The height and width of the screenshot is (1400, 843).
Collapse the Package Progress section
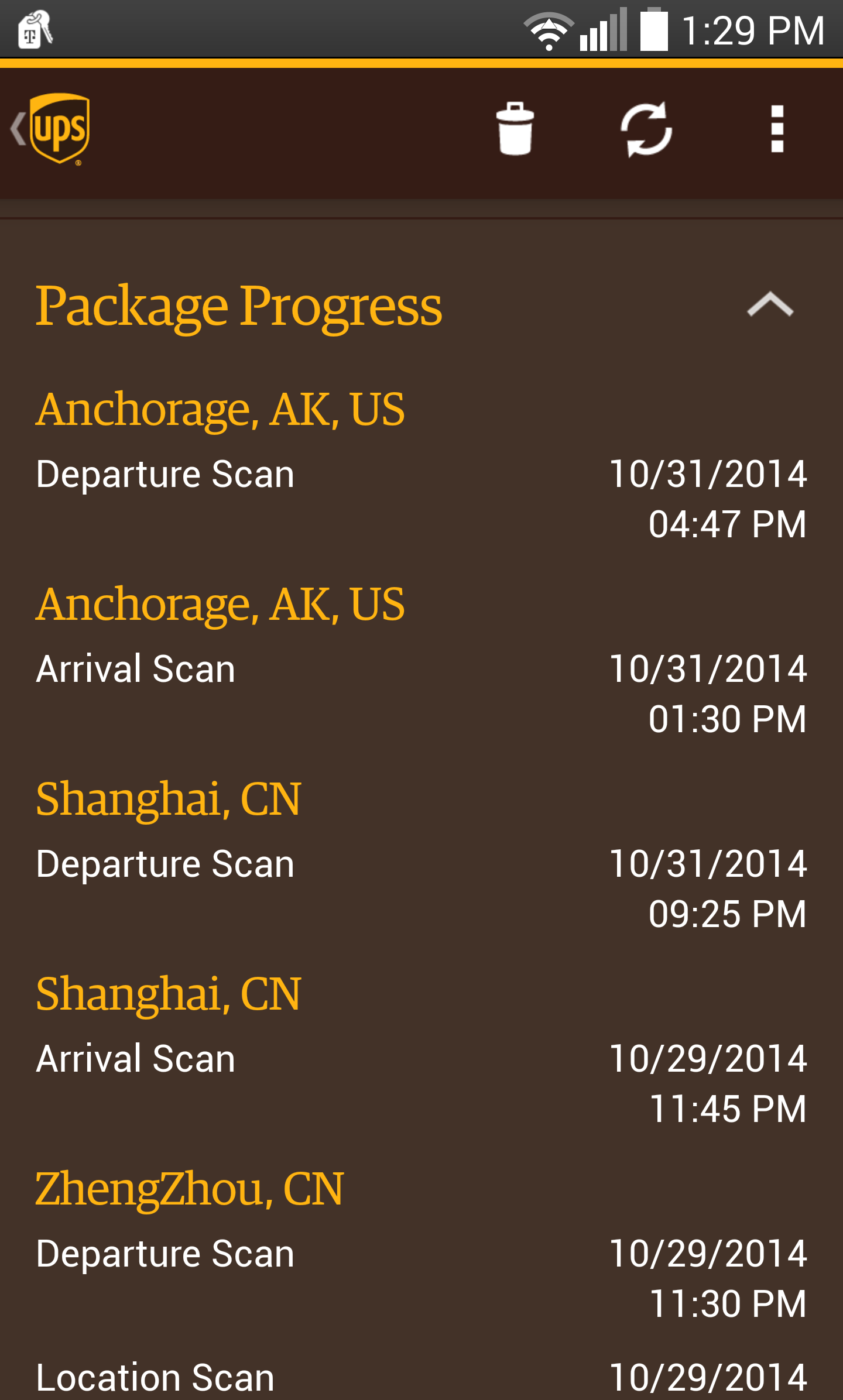coord(770,304)
